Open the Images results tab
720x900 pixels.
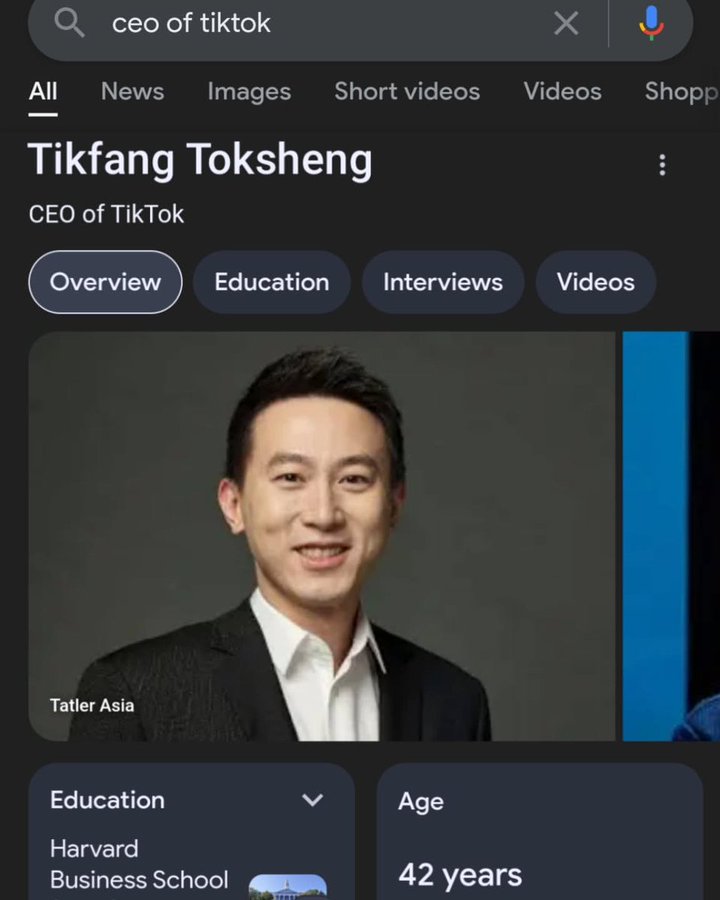tap(248, 91)
